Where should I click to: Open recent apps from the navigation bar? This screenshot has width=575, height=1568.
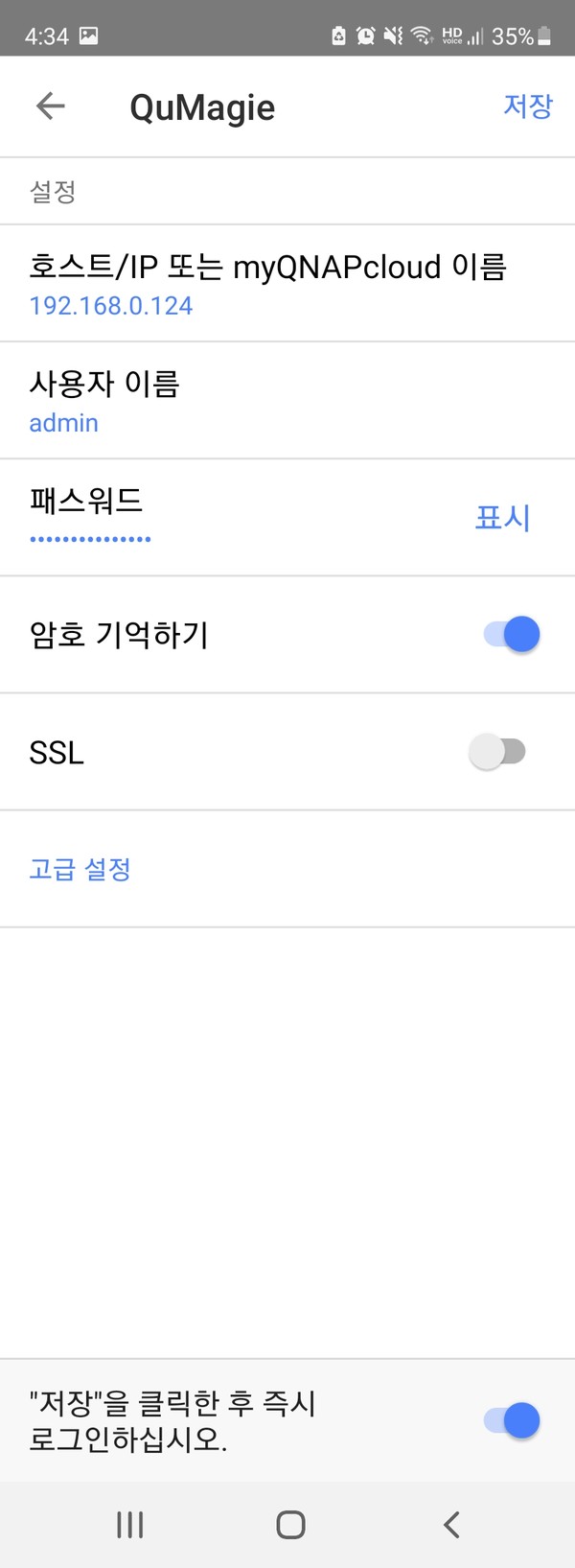129,1524
